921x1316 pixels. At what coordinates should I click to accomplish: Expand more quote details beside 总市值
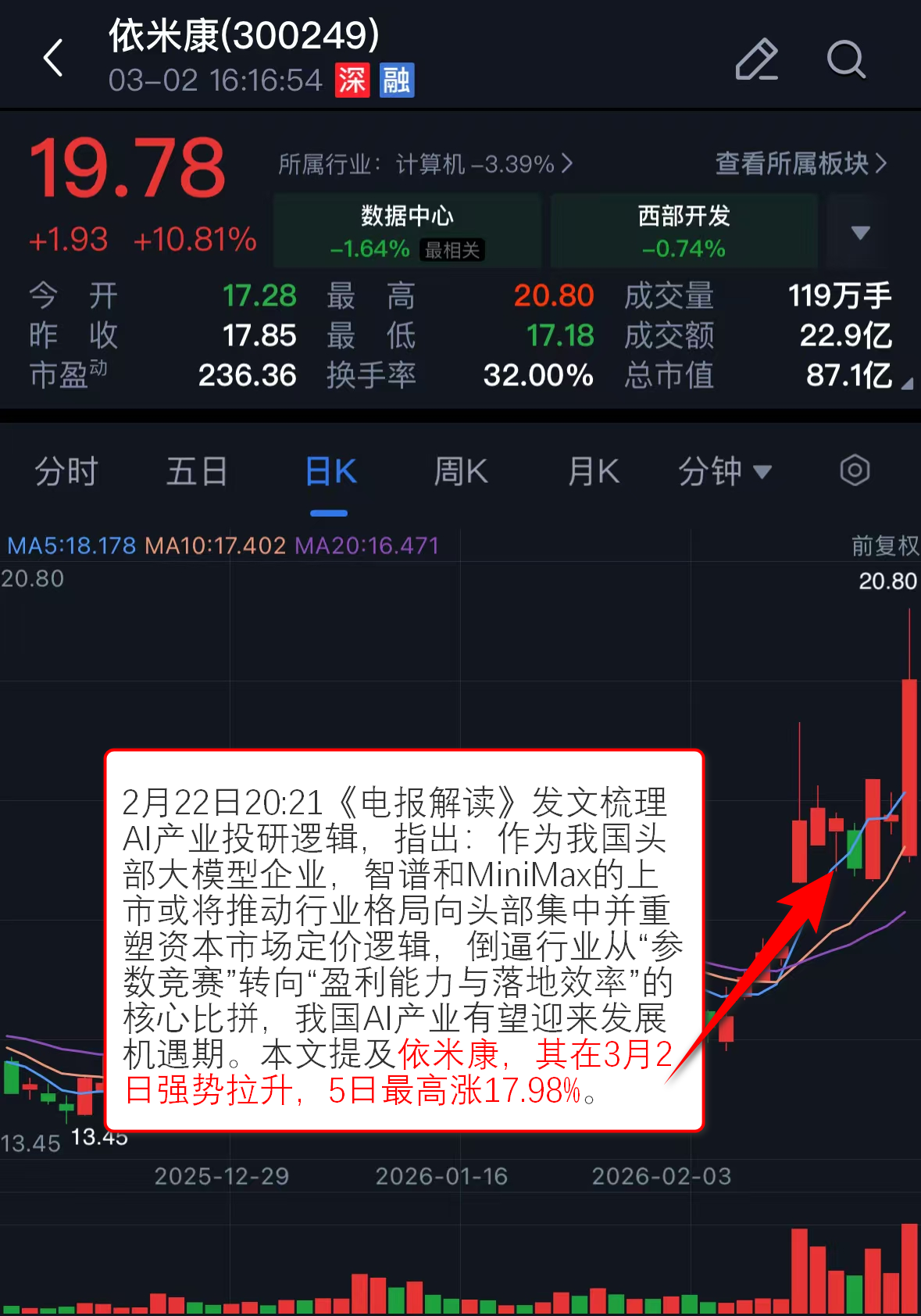[x=906, y=384]
